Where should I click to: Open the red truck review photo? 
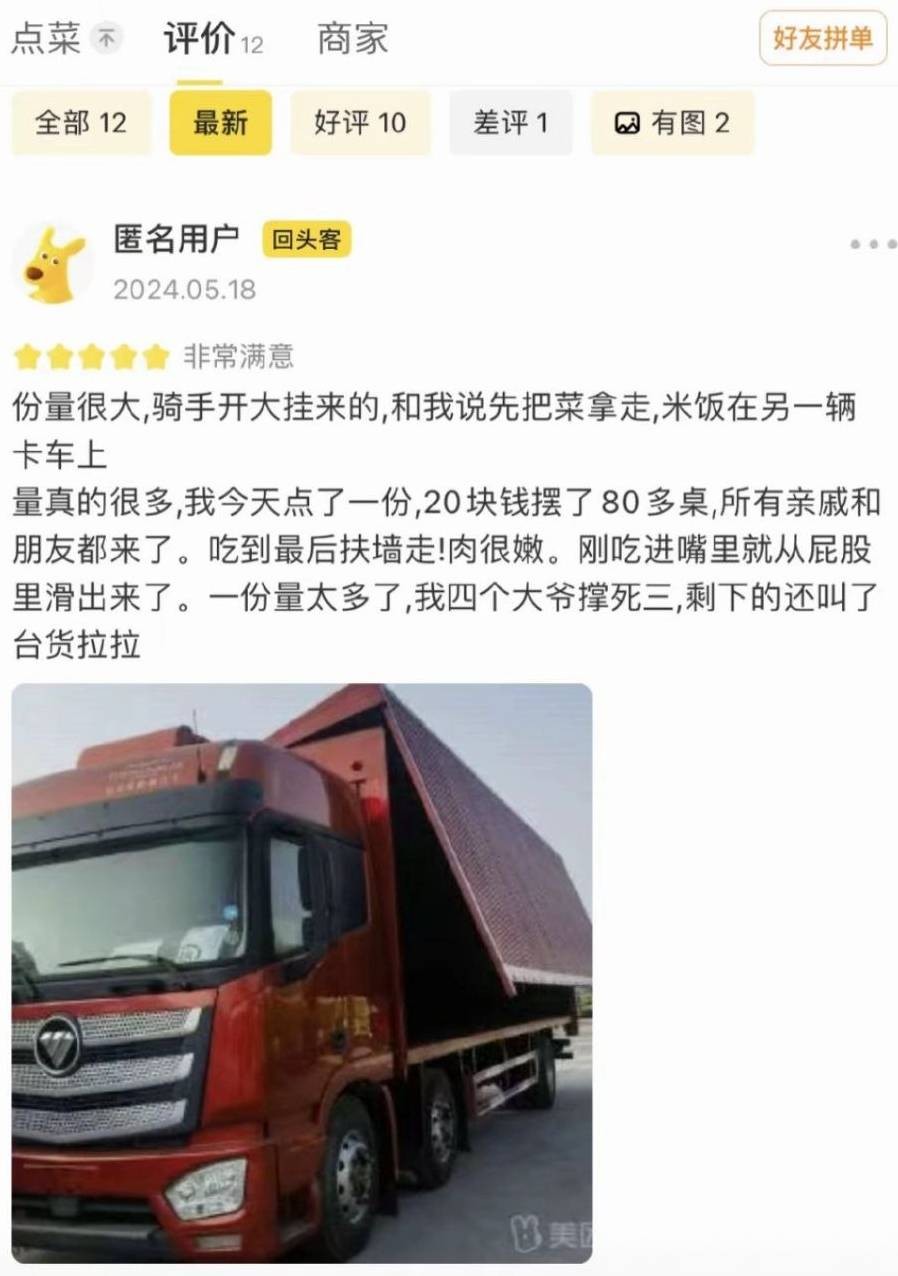tap(301, 972)
